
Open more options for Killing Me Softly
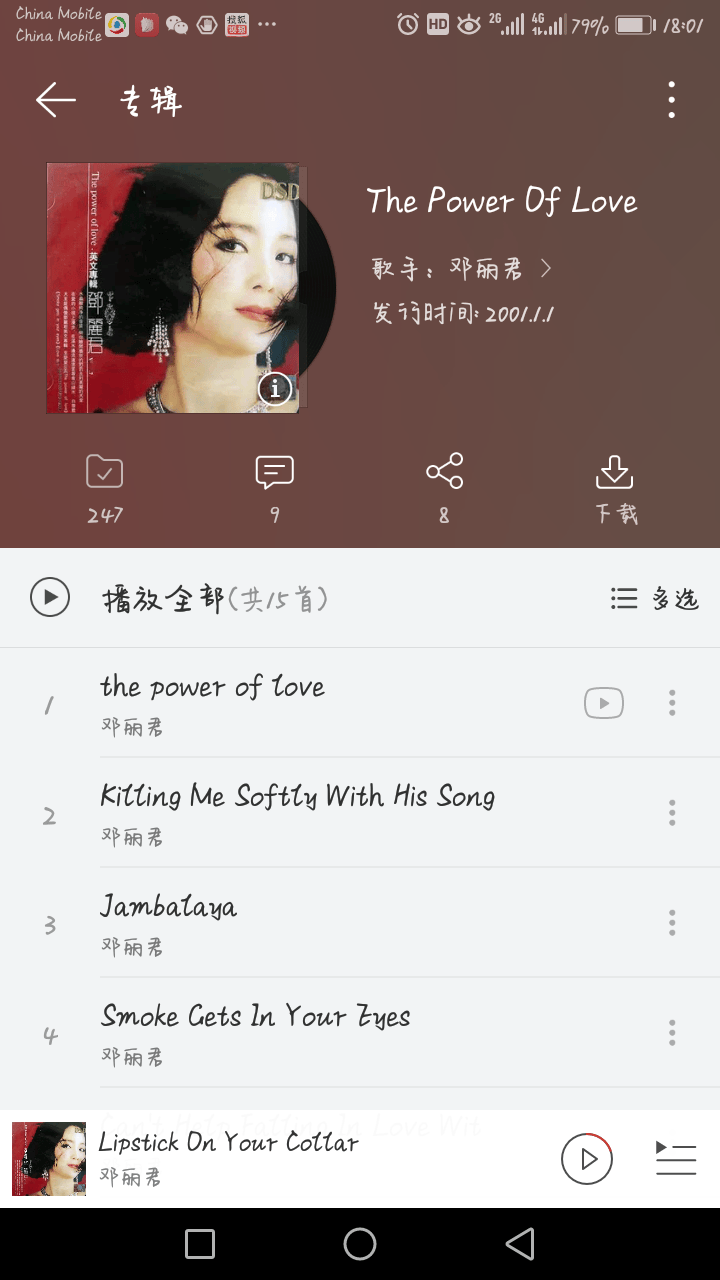[x=672, y=813]
